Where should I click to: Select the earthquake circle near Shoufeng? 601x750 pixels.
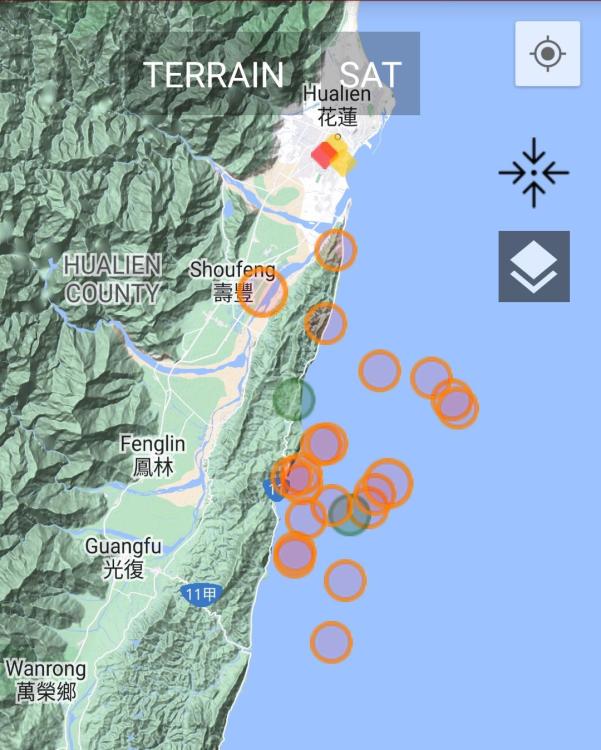click(x=262, y=292)
